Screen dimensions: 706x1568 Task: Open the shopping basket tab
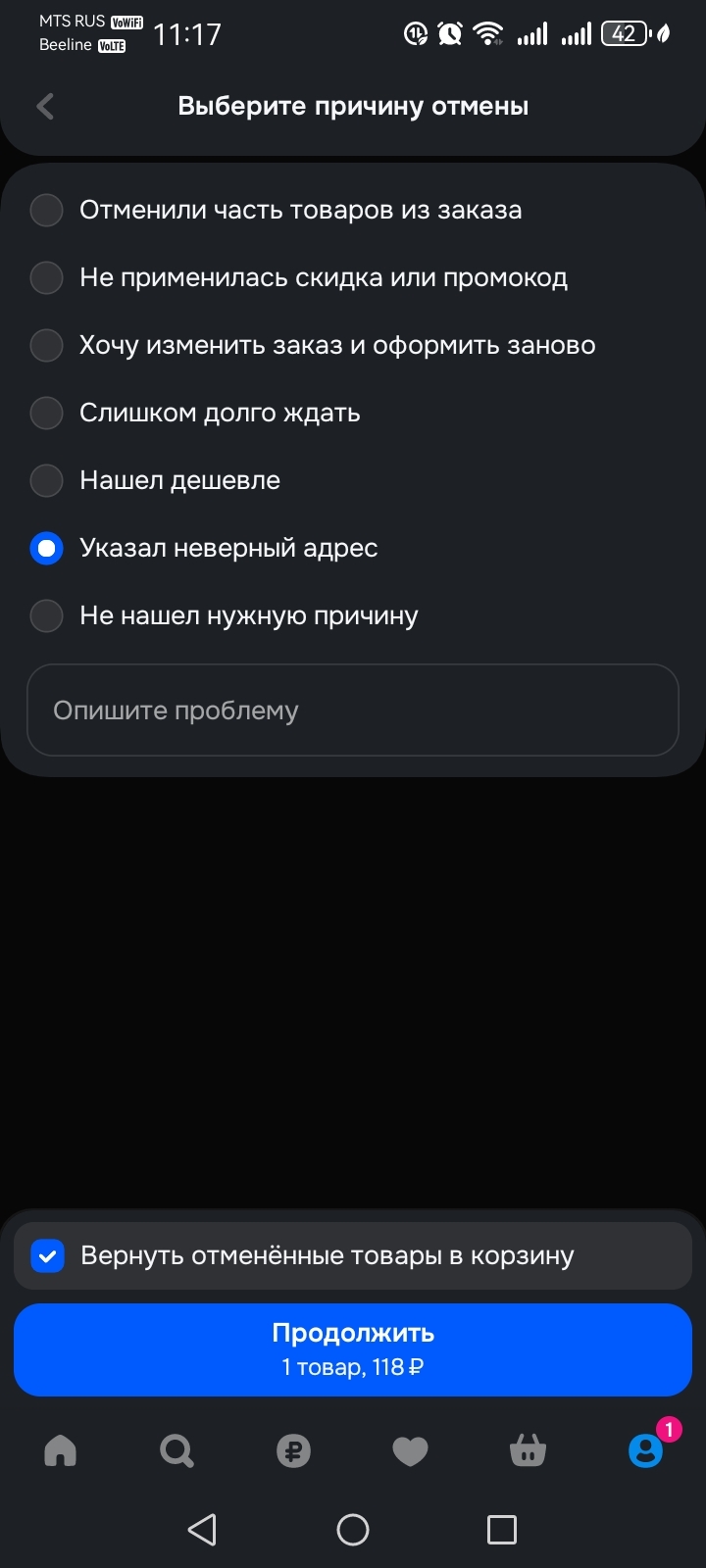tap(528, 1450)
